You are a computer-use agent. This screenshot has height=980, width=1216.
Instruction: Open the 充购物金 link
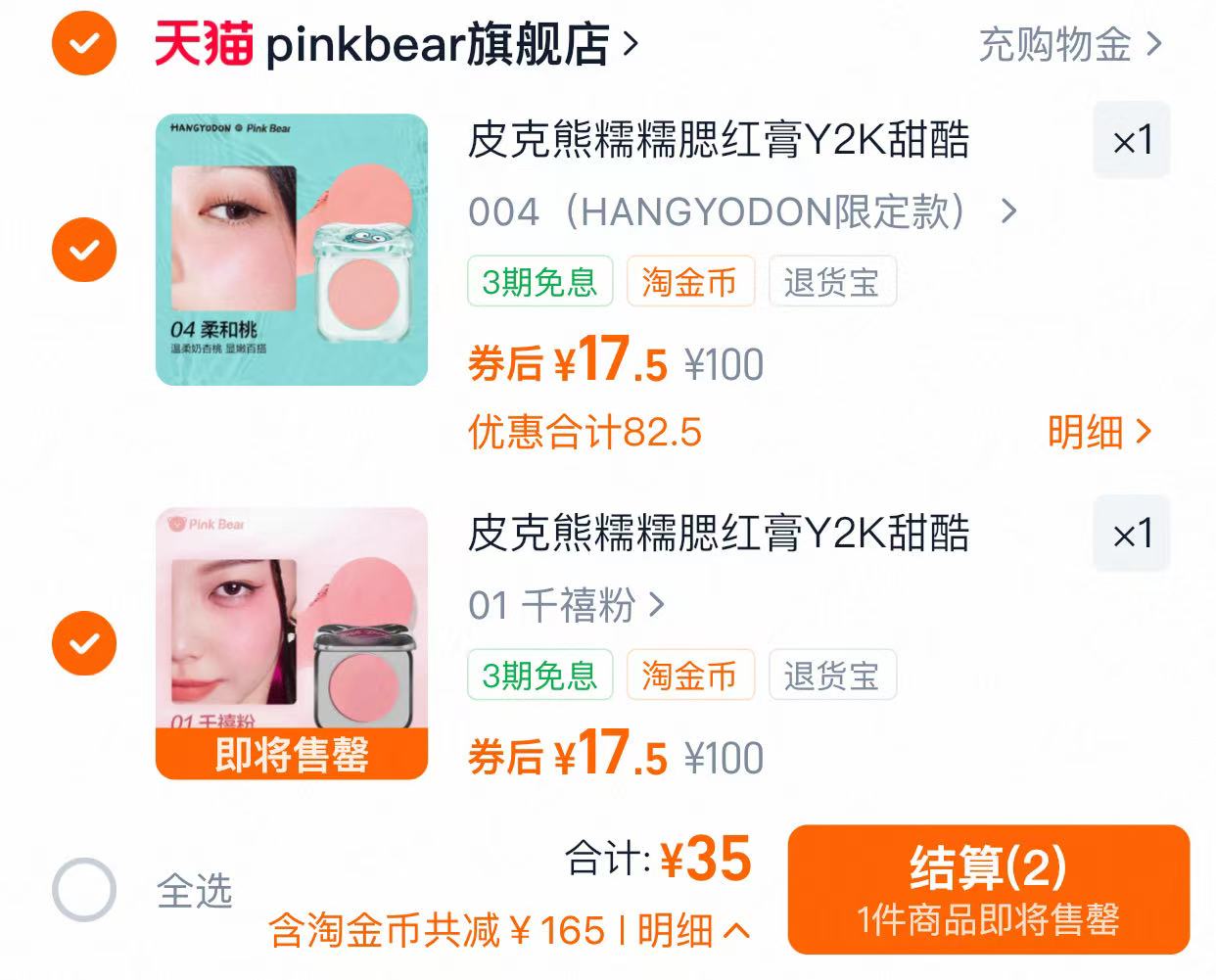click(1070, 45)
